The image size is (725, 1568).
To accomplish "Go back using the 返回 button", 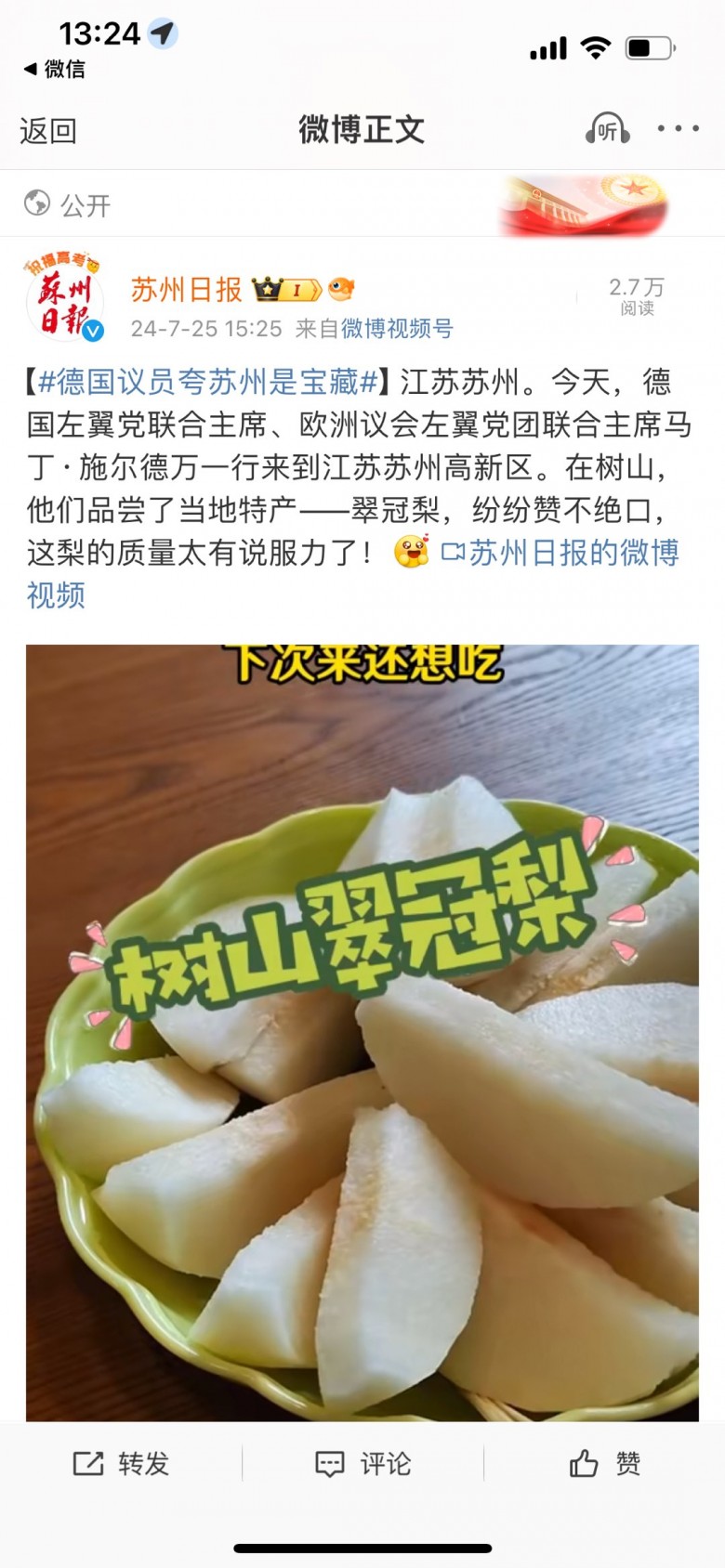I will pyautogui.click(x=48, y=131).
